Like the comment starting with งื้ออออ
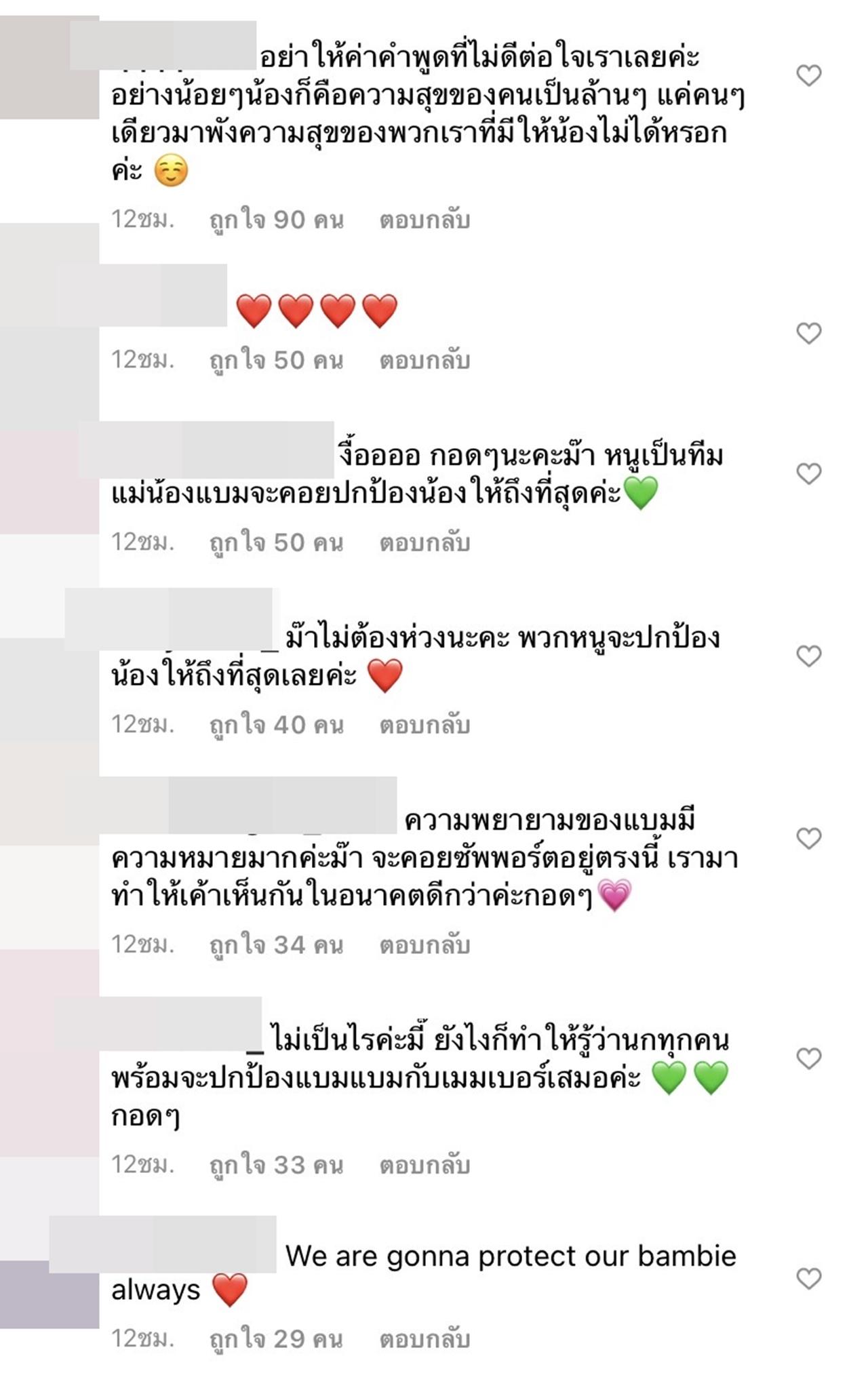The height and width of the screenshot is (1373, 868). coord(808,473)
